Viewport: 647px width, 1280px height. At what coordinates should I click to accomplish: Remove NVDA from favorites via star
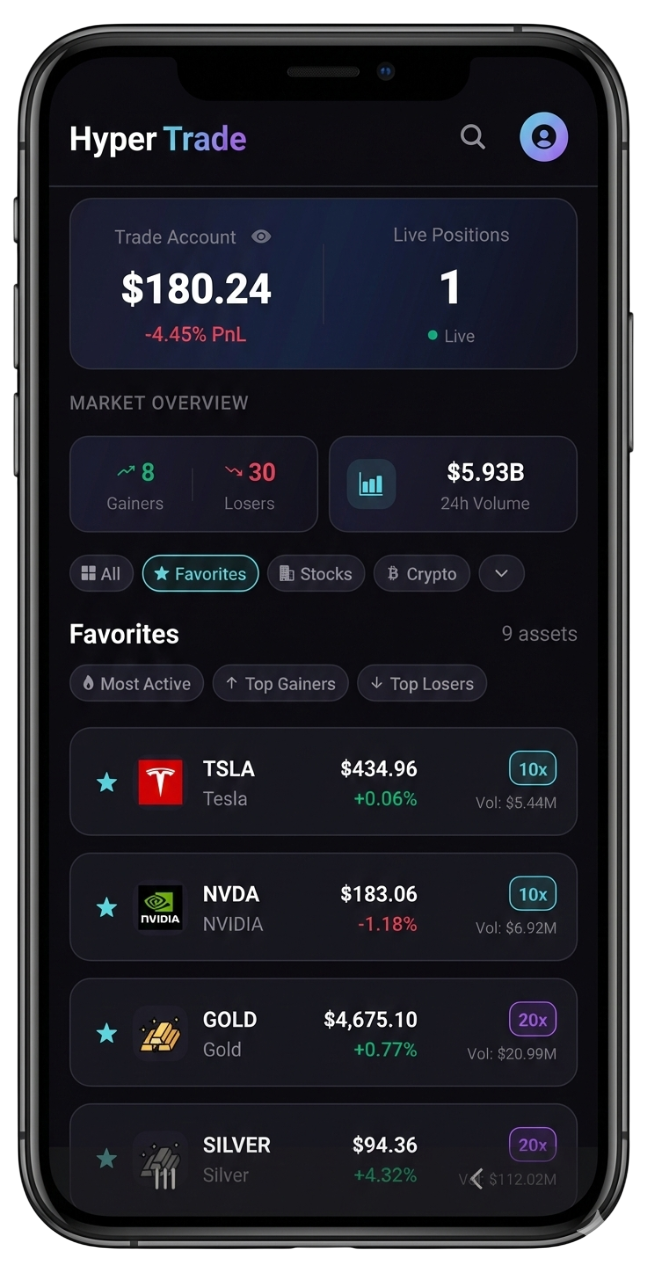click(x=107, y=908)
